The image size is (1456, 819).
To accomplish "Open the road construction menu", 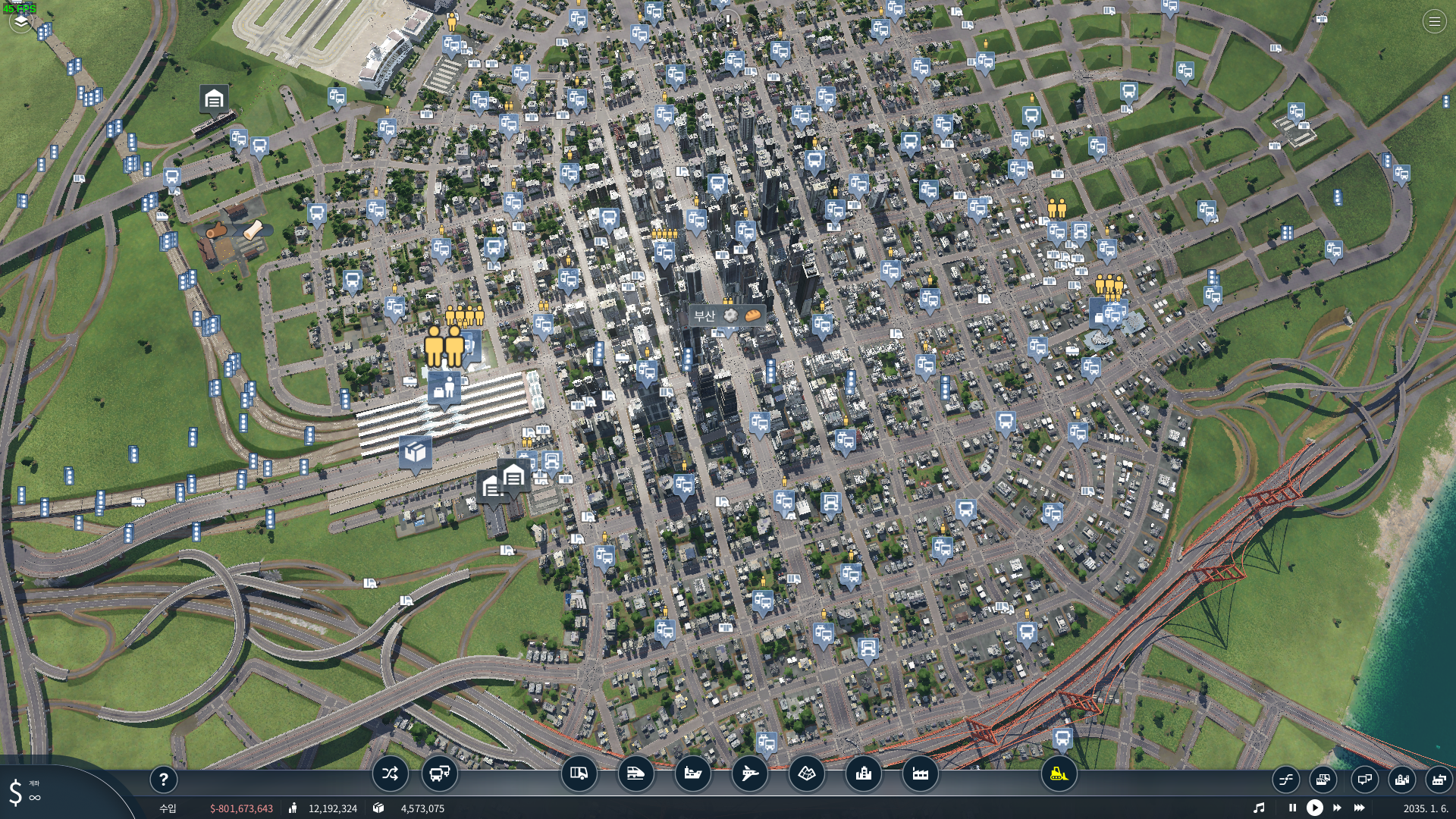I will (x=579, y=774).
